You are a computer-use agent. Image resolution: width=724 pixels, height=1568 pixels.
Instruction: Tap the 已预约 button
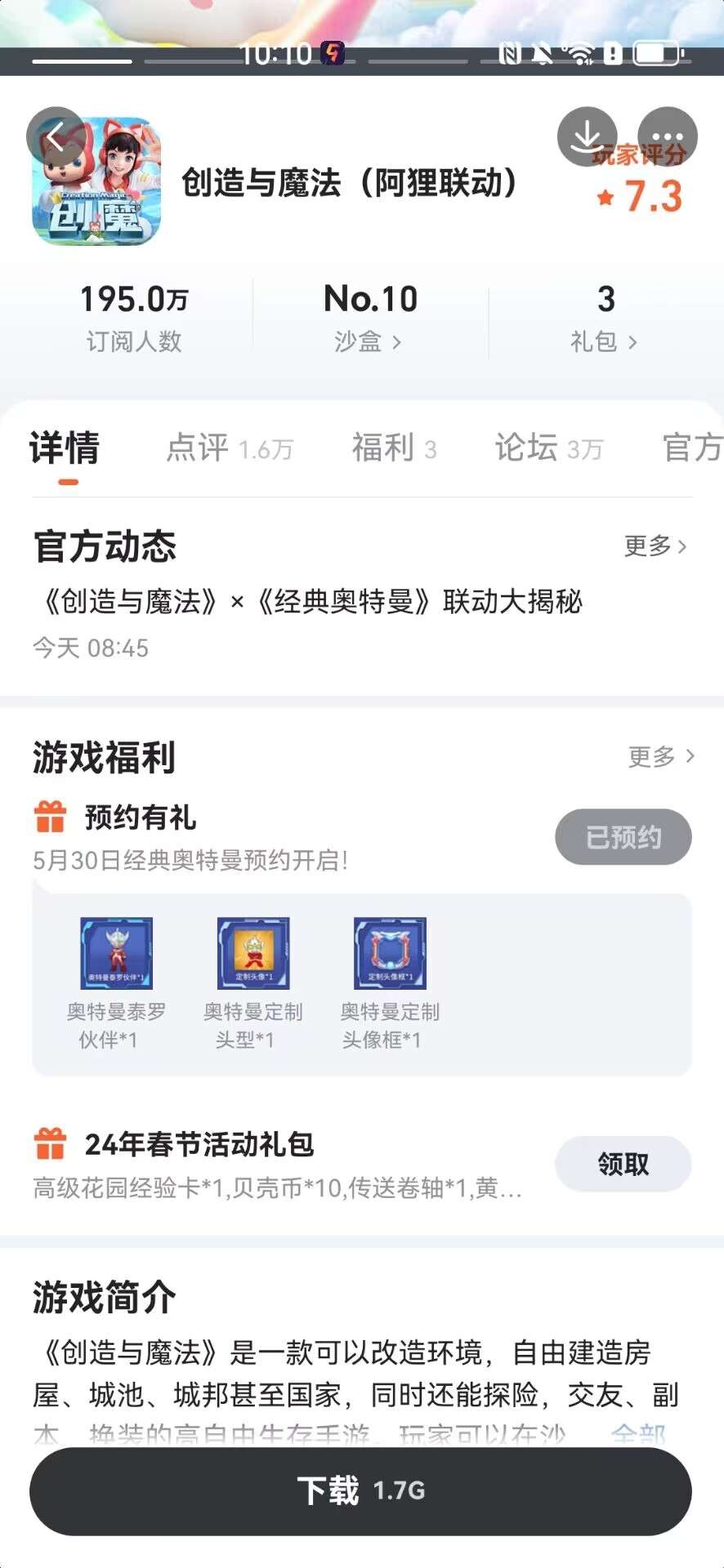(x=623, y=837)
